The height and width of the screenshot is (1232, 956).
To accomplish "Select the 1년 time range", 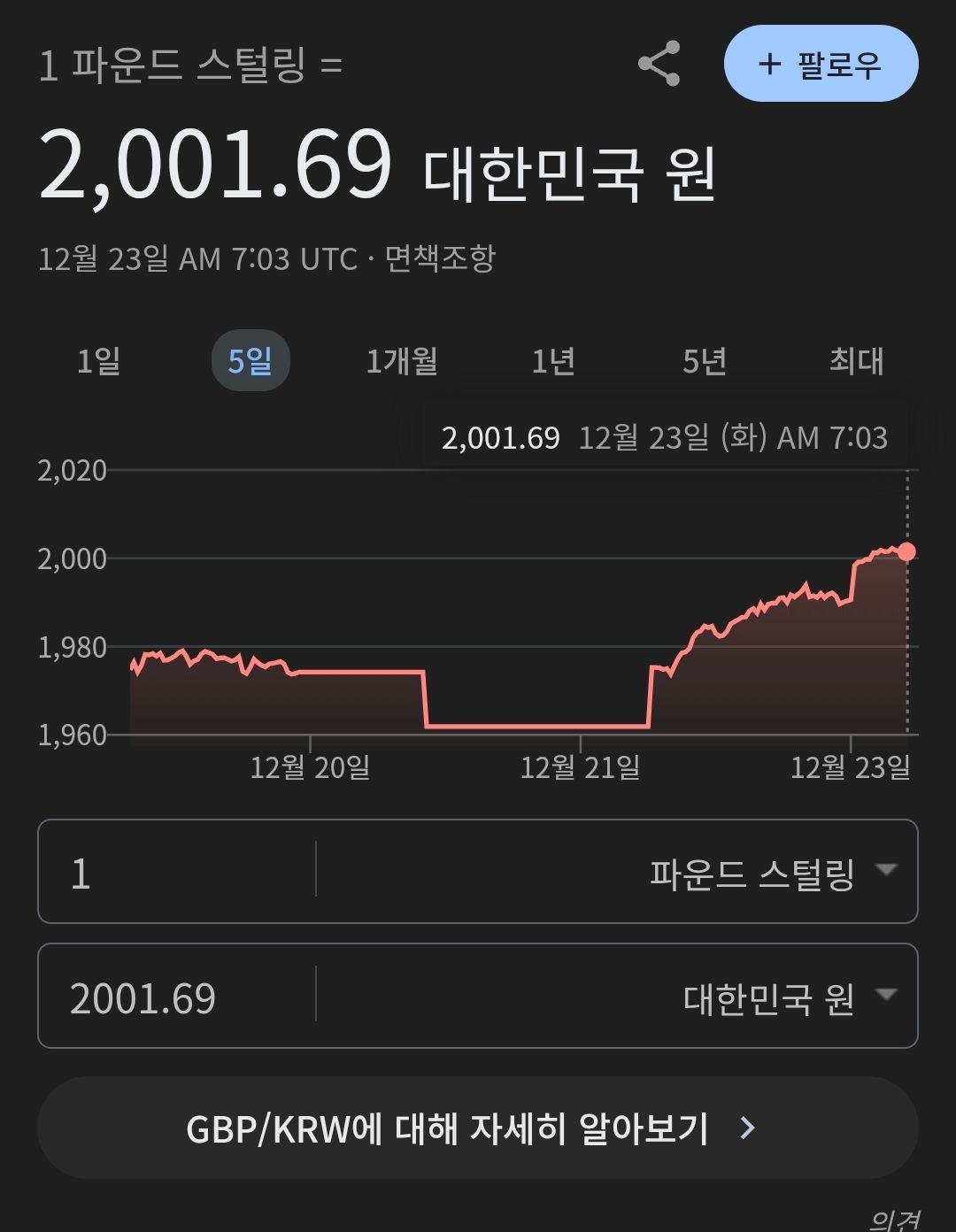I will pos(553,362).
